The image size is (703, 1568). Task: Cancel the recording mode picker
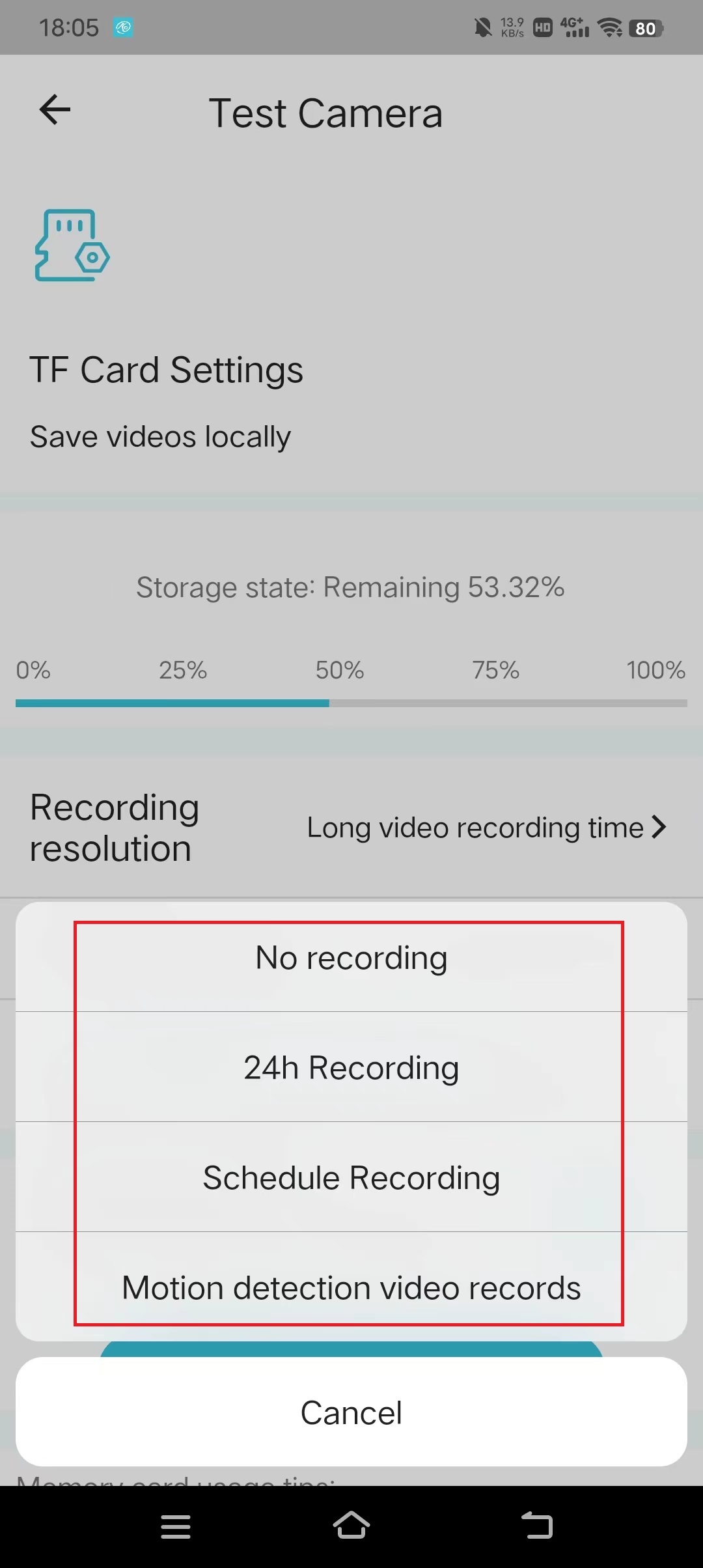[351, 1412]
